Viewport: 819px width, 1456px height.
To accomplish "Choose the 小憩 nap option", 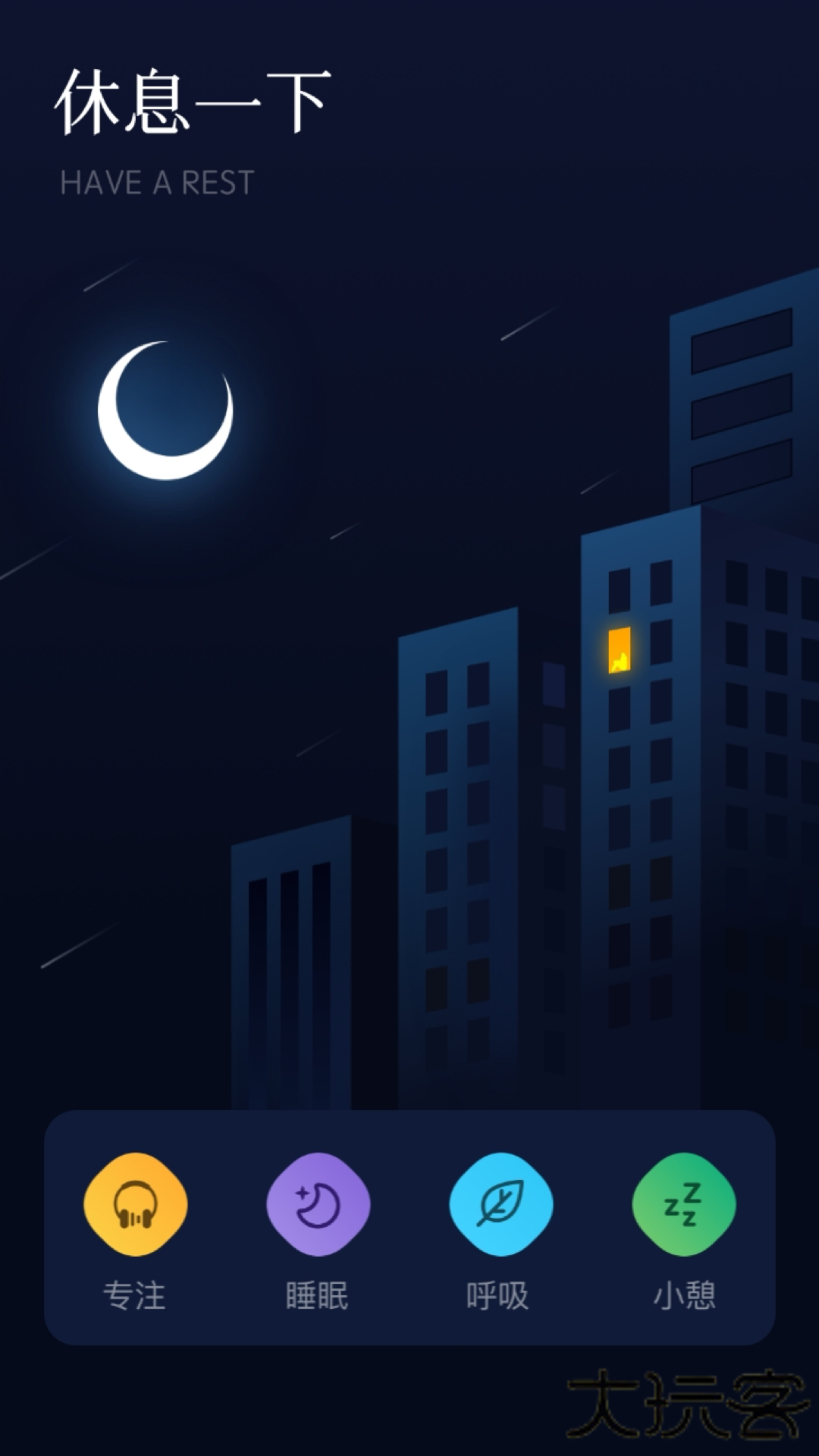I will [x=683, y=1204].
